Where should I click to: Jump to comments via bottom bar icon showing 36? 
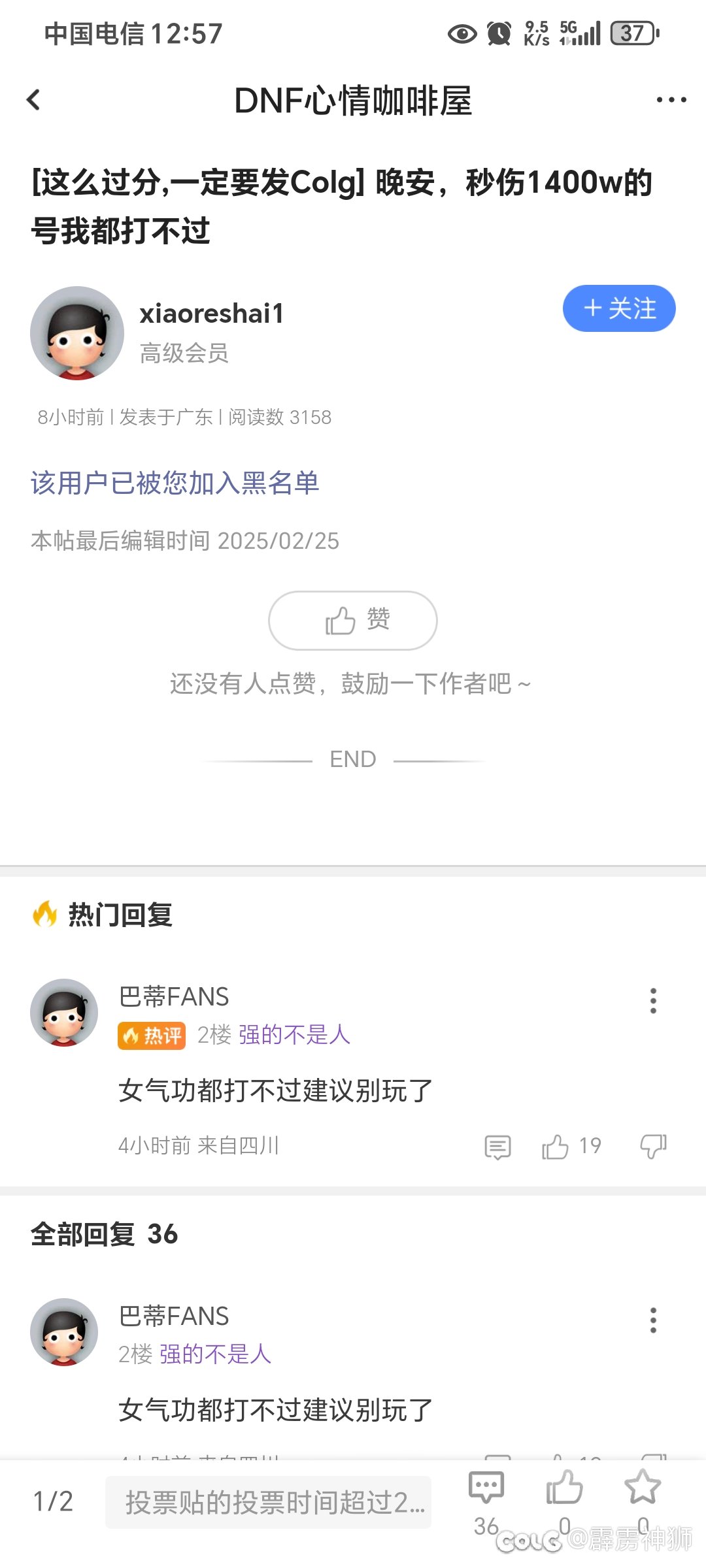pyautogui.click(x=486, y=1489)
